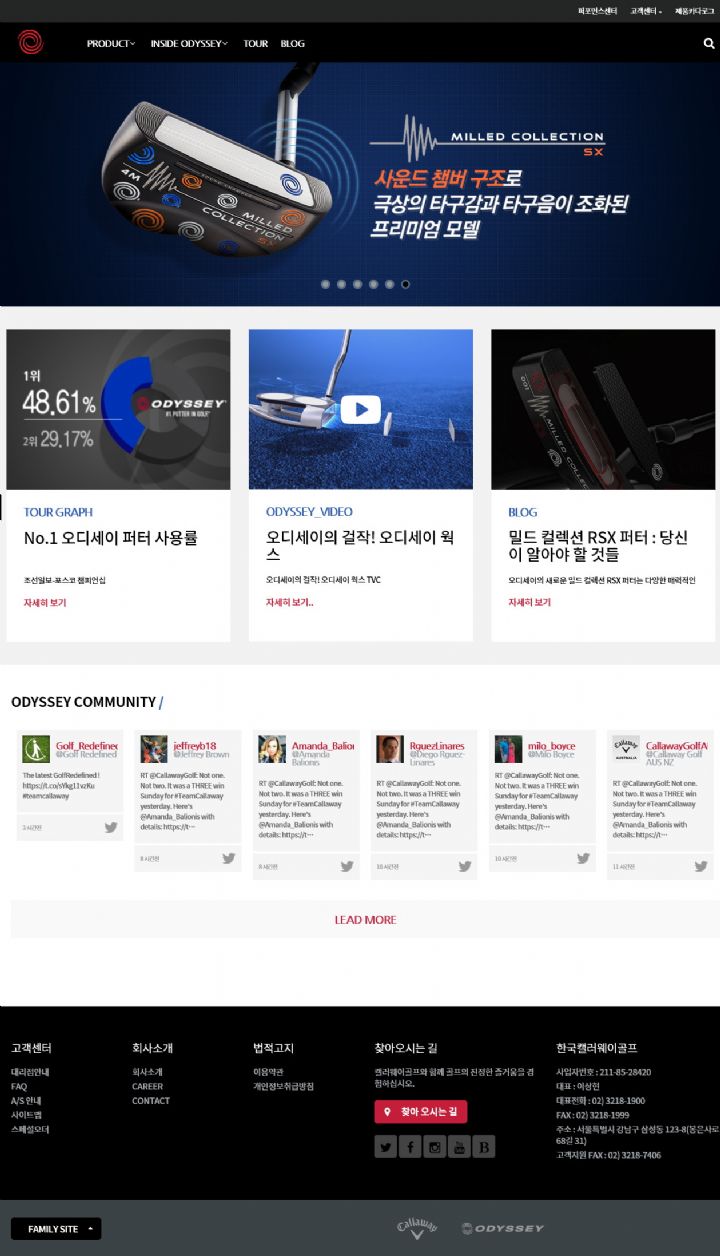Open the YouTube icon in the footer
The height and width of the screenshot is (1256, 720).
point(459,1147)
